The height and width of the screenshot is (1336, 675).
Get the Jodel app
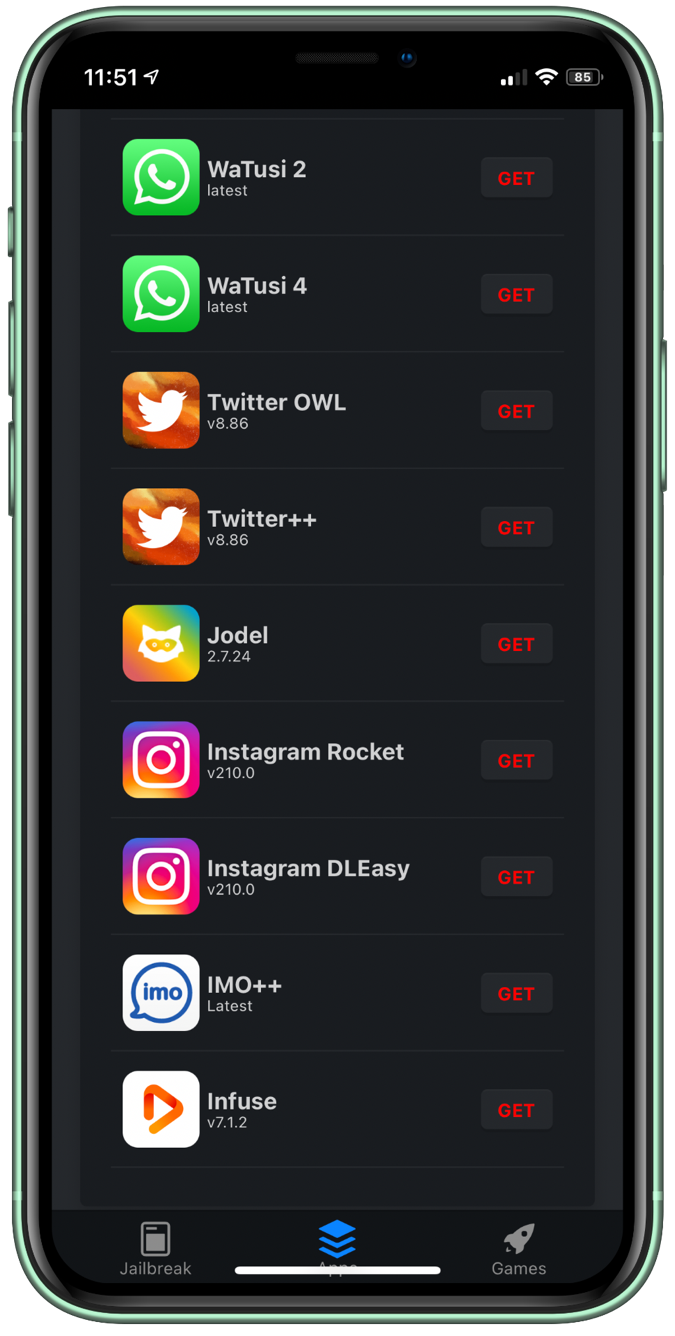point(516,644)
